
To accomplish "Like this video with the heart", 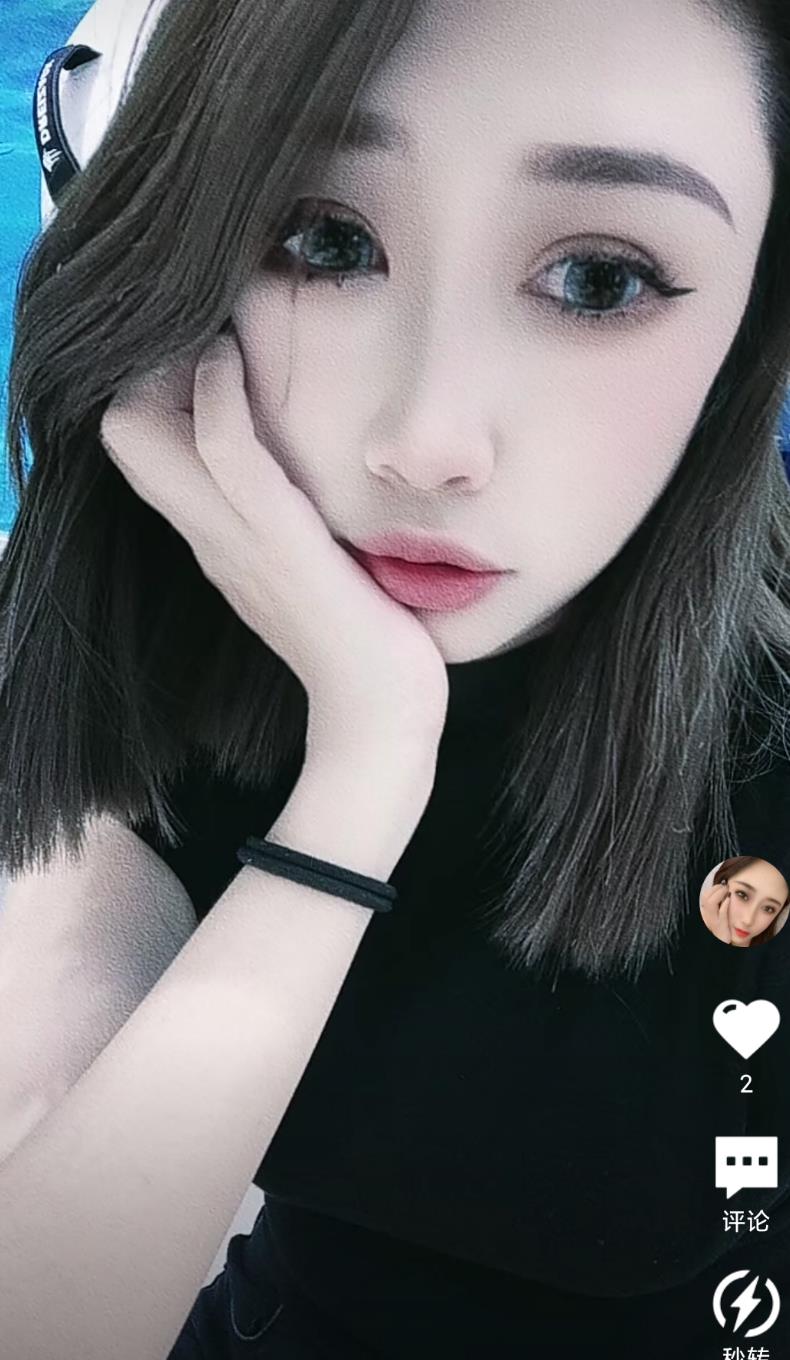I will pos(746,1029).
